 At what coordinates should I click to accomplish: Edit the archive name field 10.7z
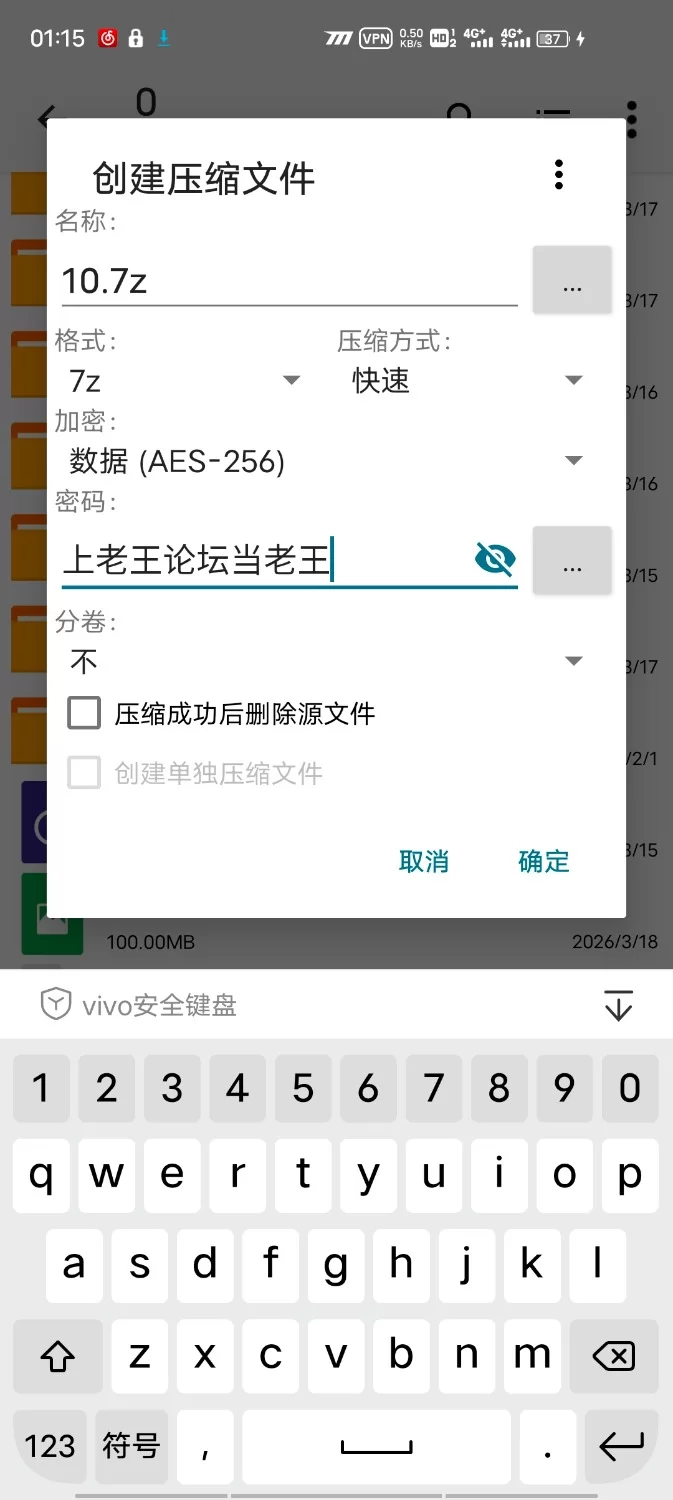coord(288,281)
